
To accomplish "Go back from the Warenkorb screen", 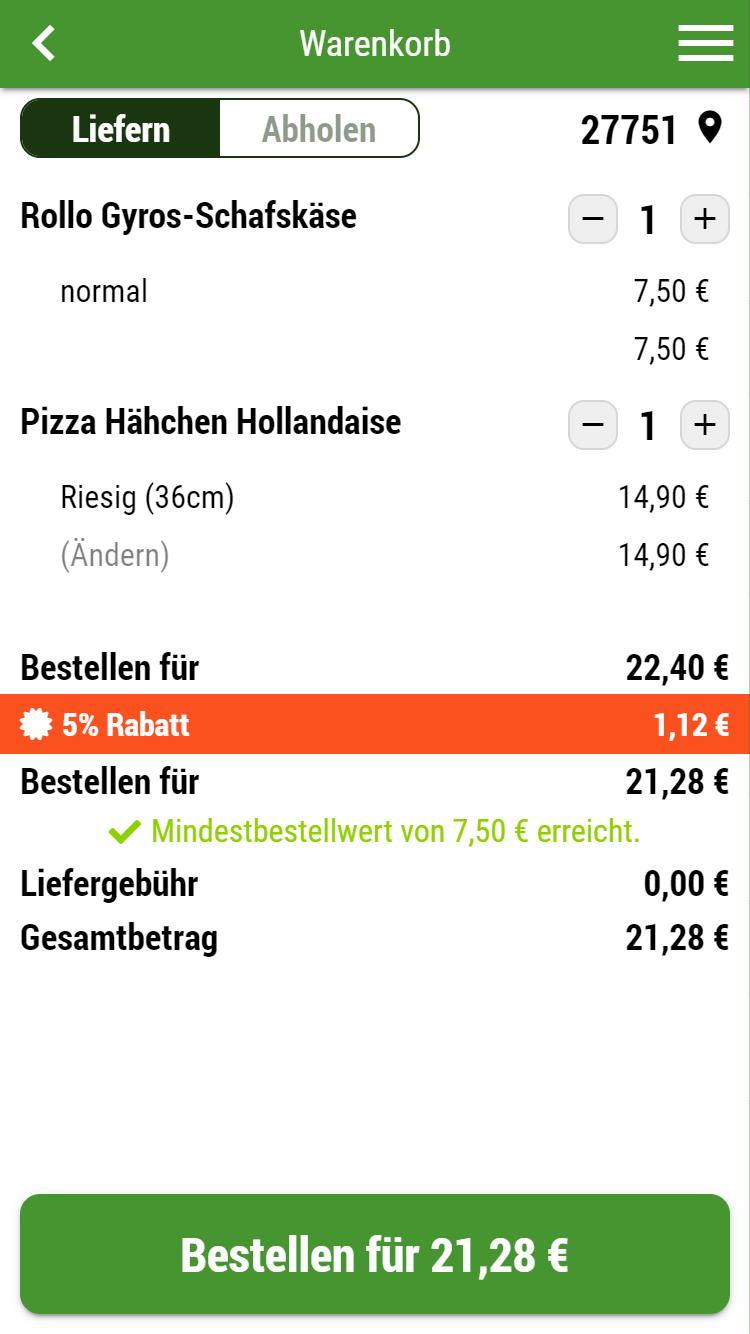I will 44,44.
